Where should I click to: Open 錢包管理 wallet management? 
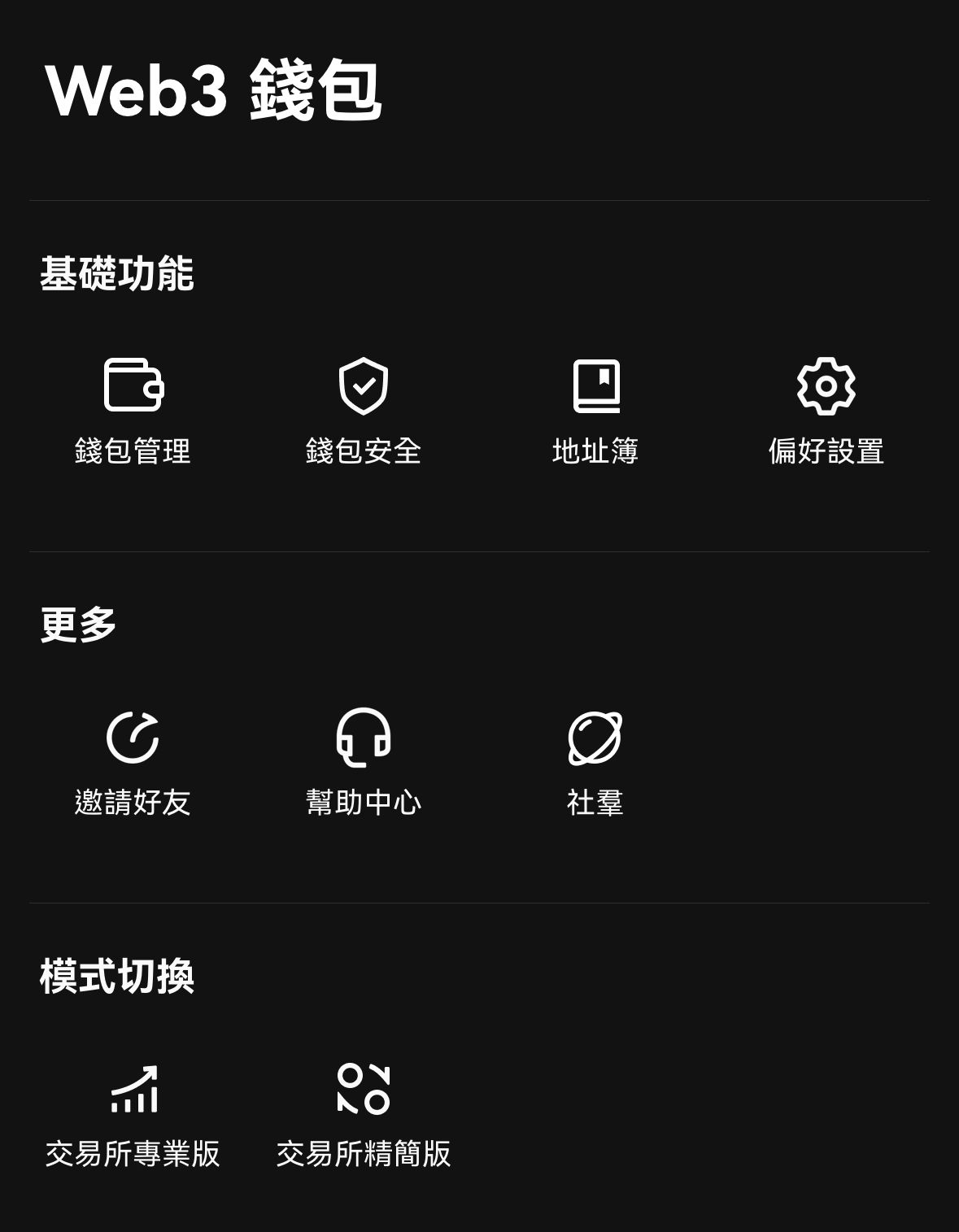coord(133,409)
